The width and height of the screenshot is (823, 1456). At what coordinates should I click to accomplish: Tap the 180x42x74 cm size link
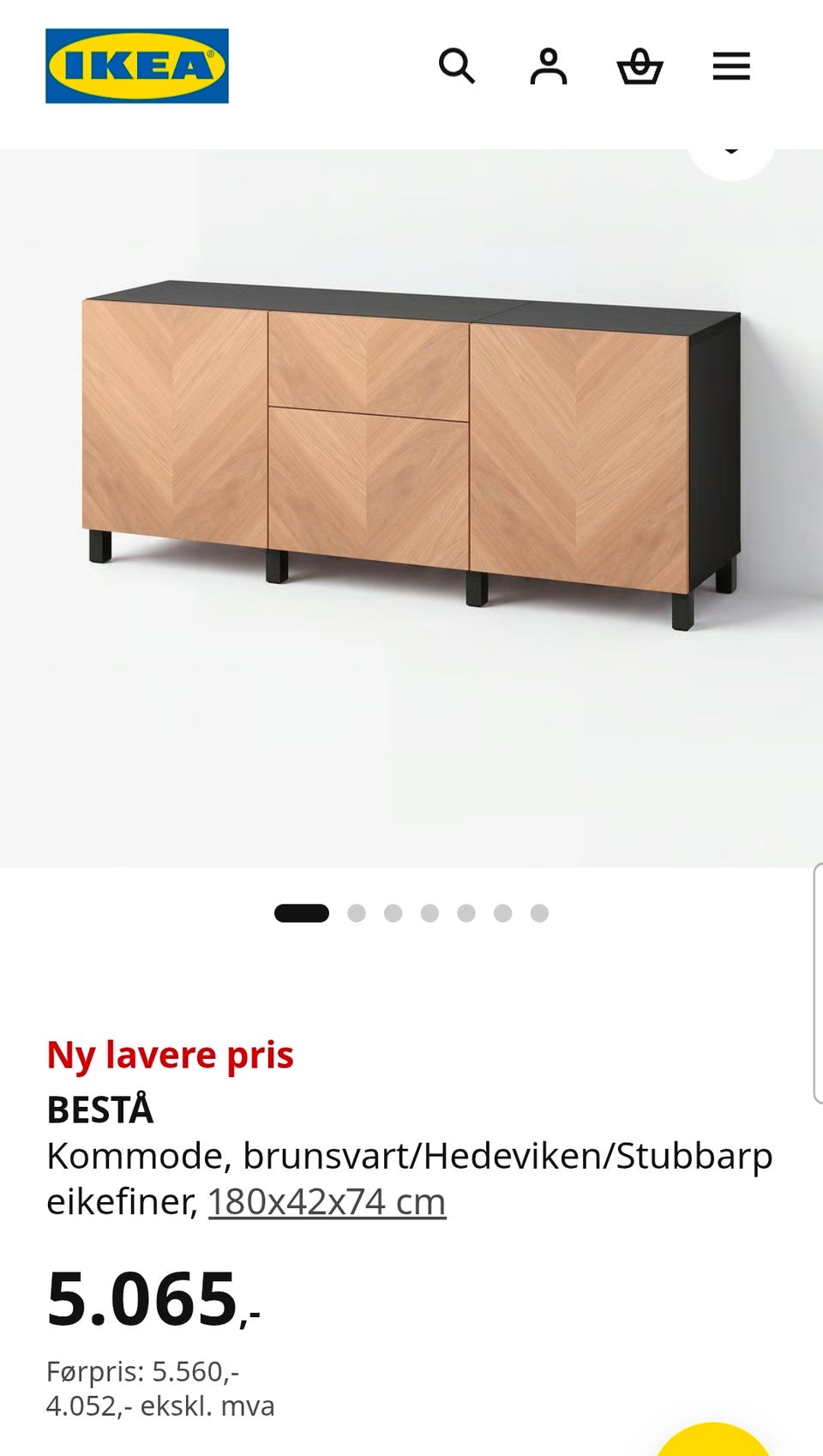coord(327,1201)
